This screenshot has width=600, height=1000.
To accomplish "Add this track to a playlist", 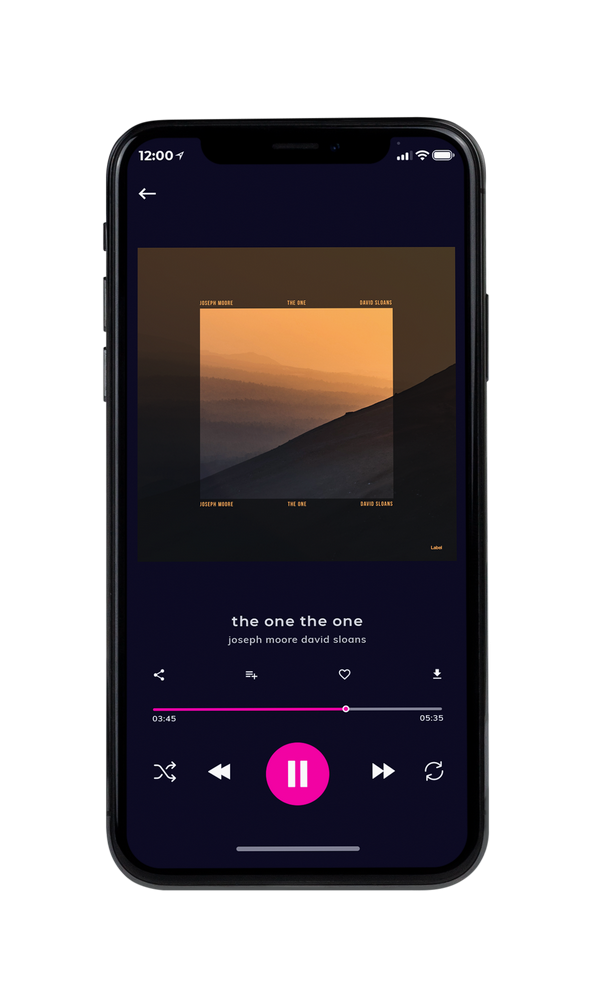I will tap(251, 675).
